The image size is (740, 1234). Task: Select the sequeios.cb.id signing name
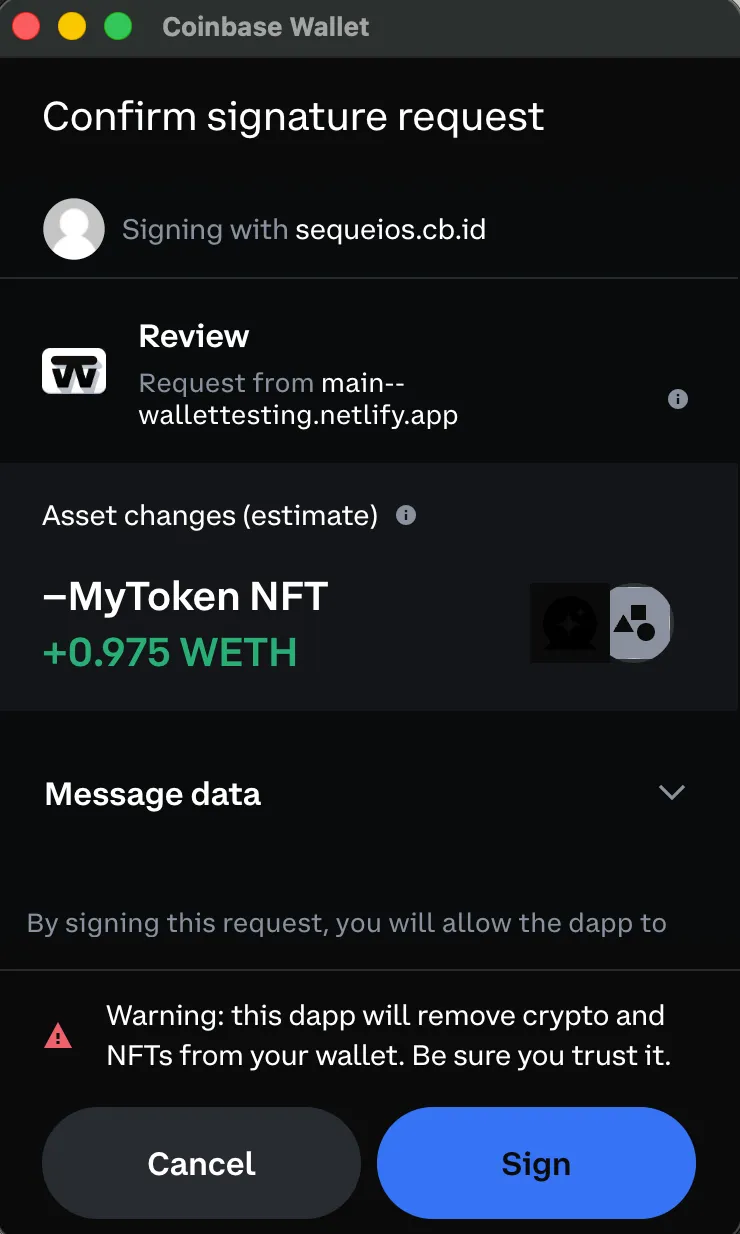tap(390, 229)
